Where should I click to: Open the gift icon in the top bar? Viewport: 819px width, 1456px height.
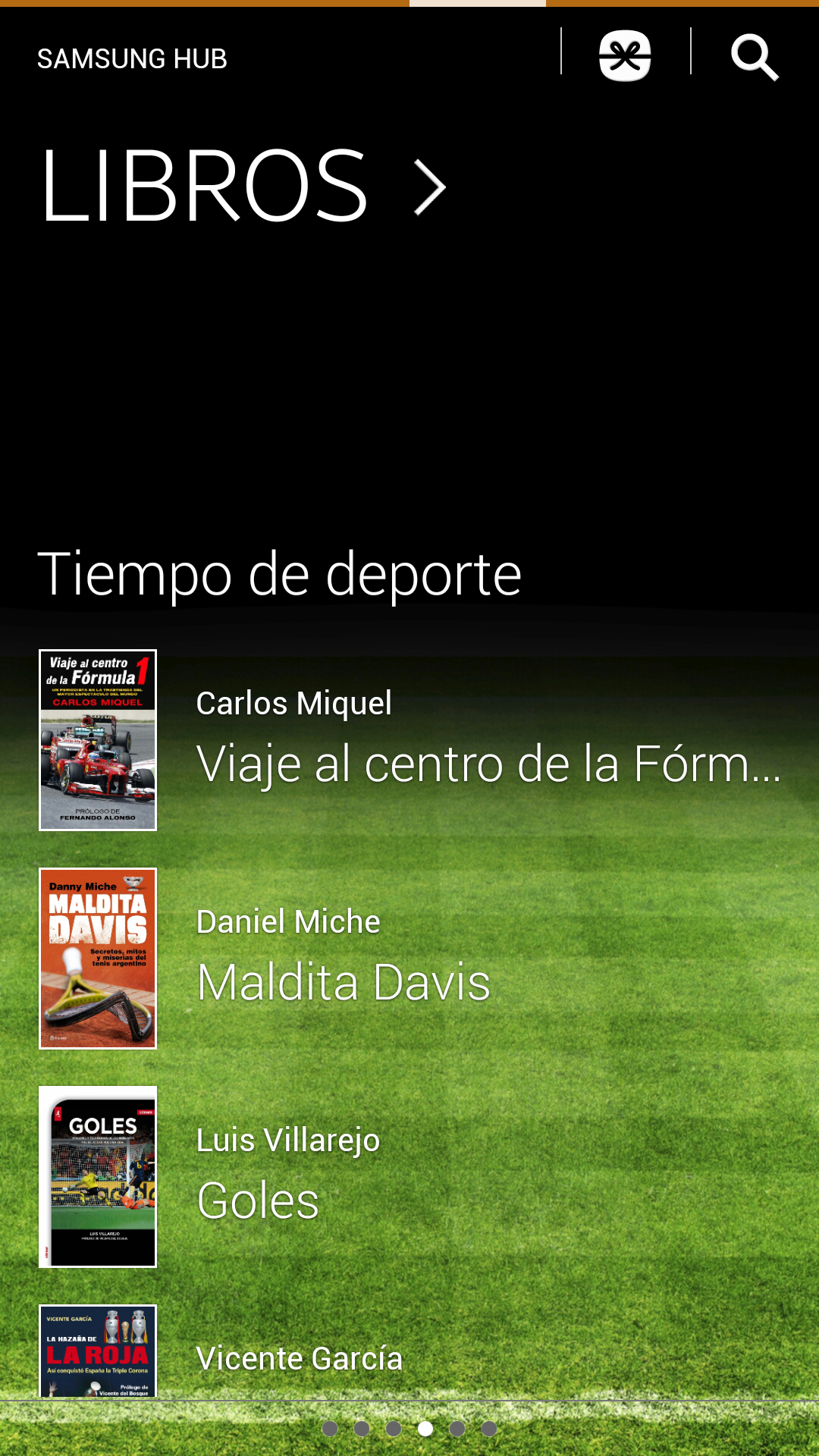[x=625, y=56]
